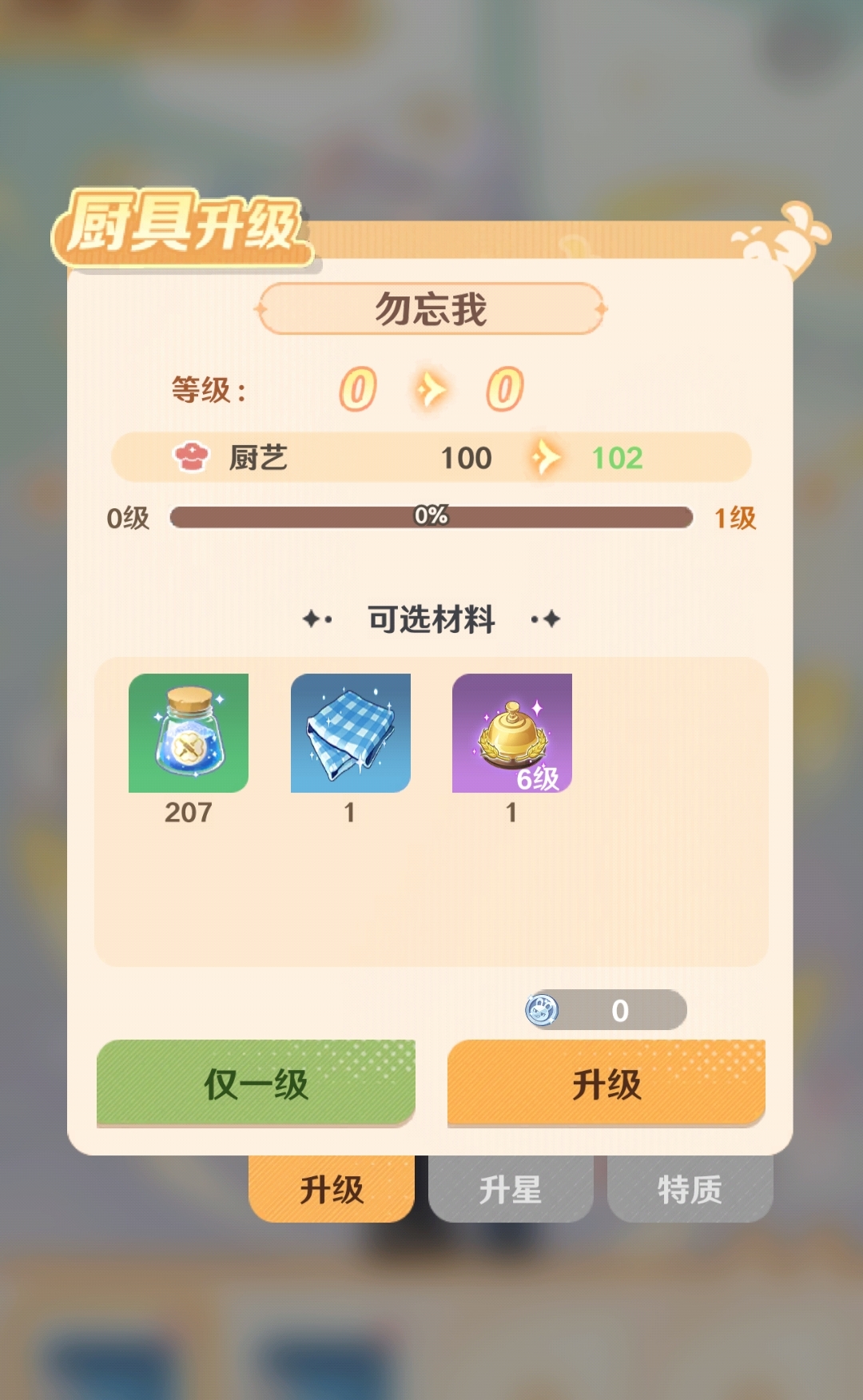863x1400 pixels.
Task: Select the green jar material with 207
Action: click(189, 733)
